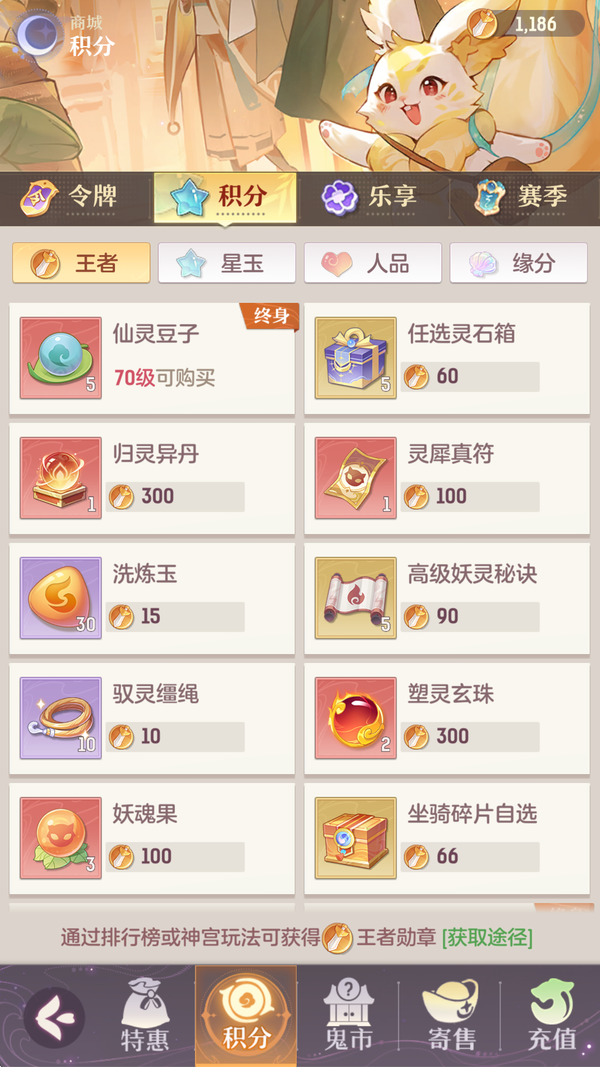Switch to the 人品 currency filter
Image resolution: width=600 pixels, height=1067 pixels.
coord(373,263)
